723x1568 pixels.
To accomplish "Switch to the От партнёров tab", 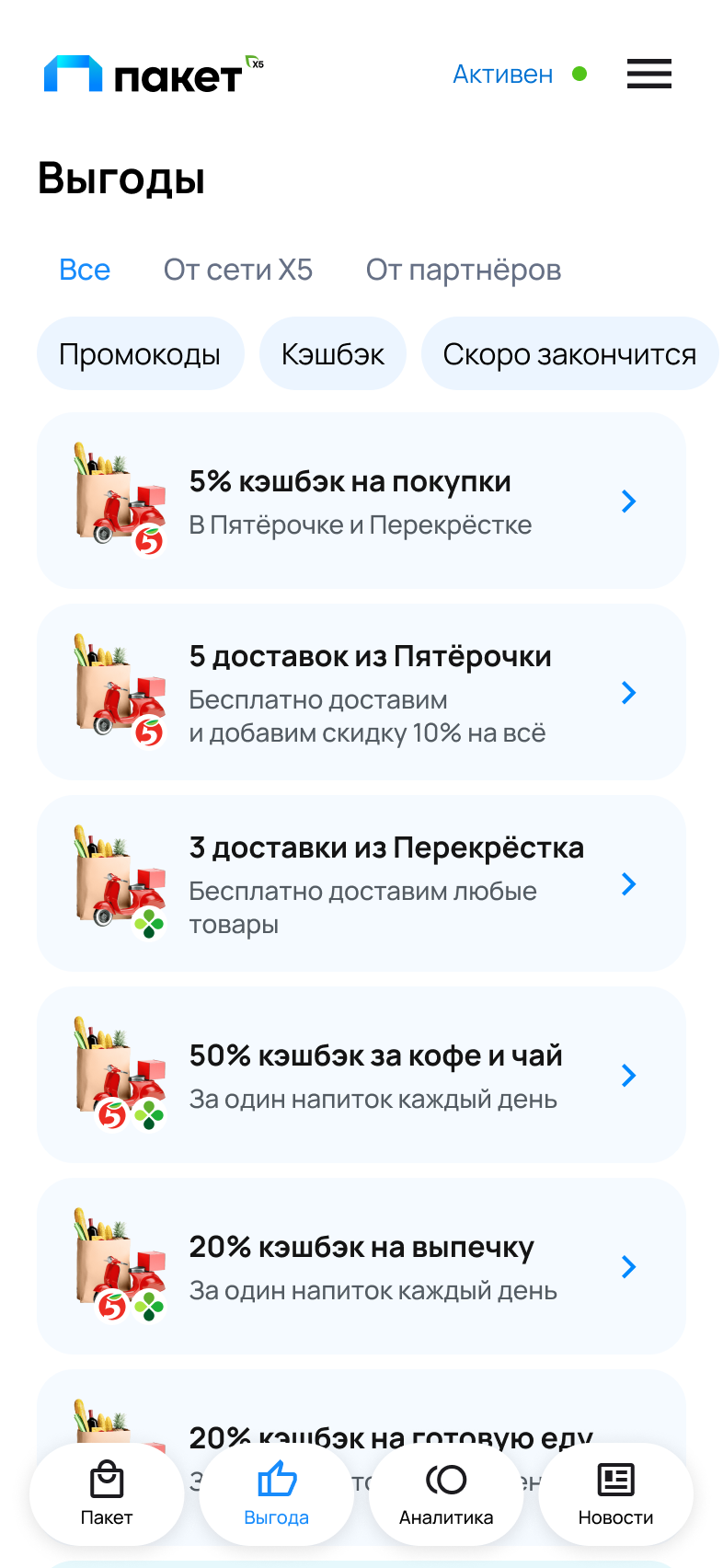I will (x=464, y=270).
